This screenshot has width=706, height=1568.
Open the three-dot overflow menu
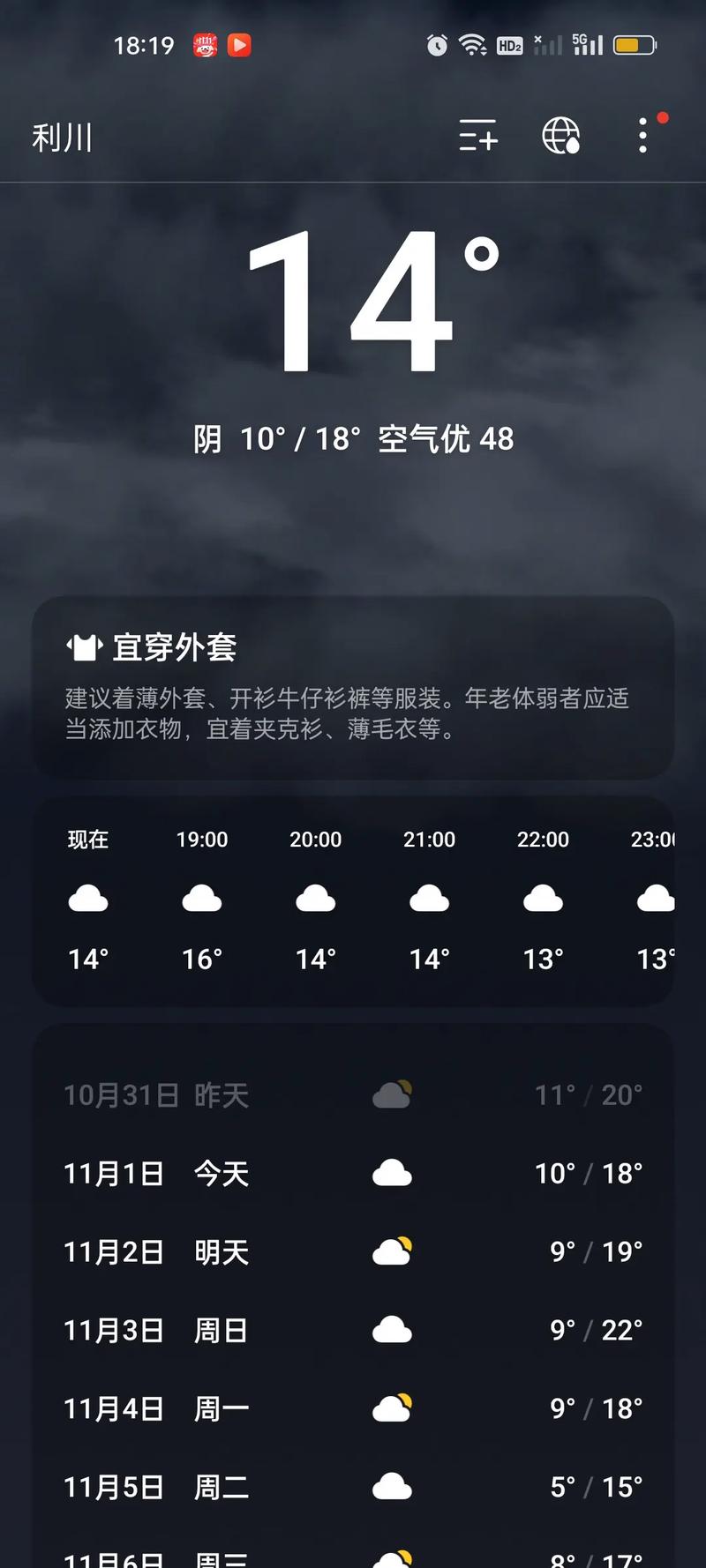point(643,136)
